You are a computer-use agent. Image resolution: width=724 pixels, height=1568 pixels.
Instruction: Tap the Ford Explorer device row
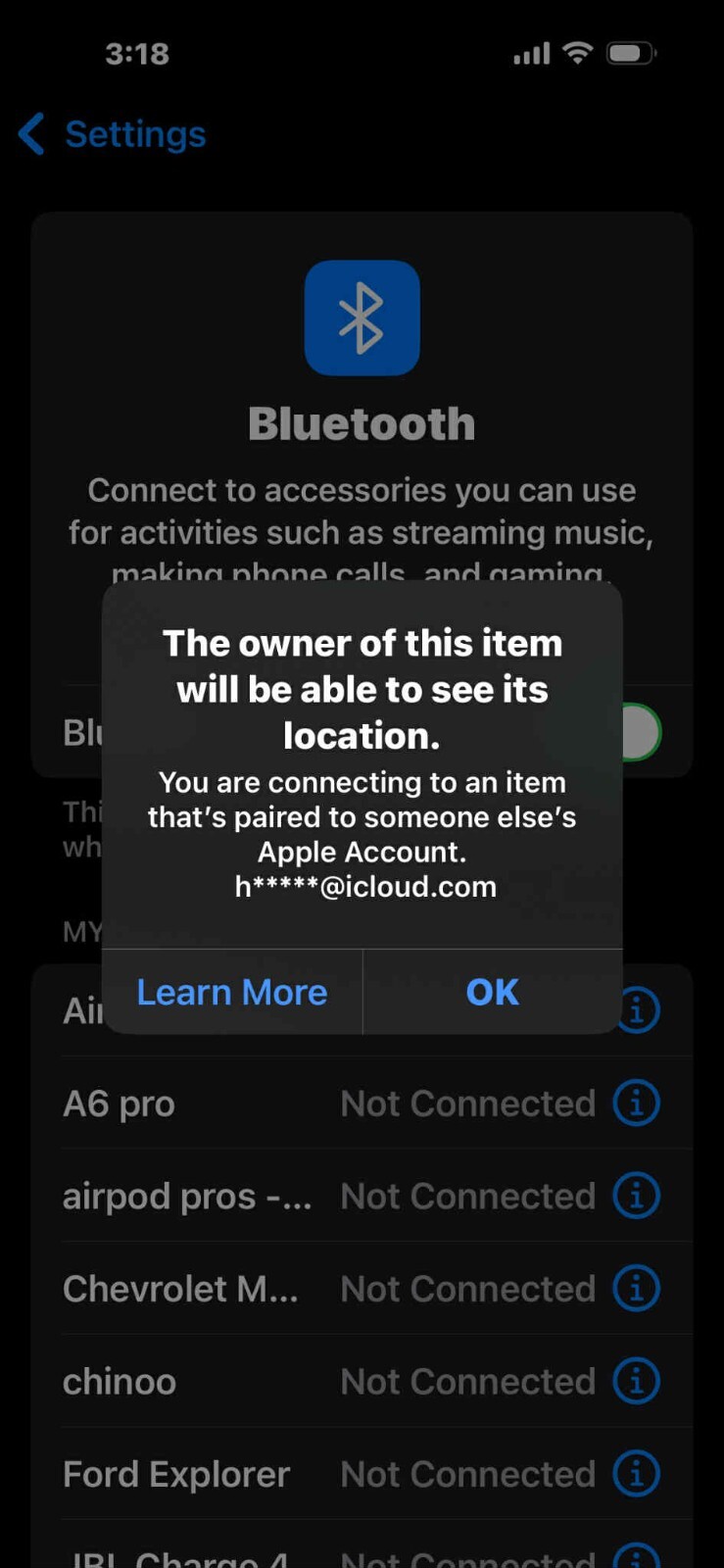[294, 1474]
